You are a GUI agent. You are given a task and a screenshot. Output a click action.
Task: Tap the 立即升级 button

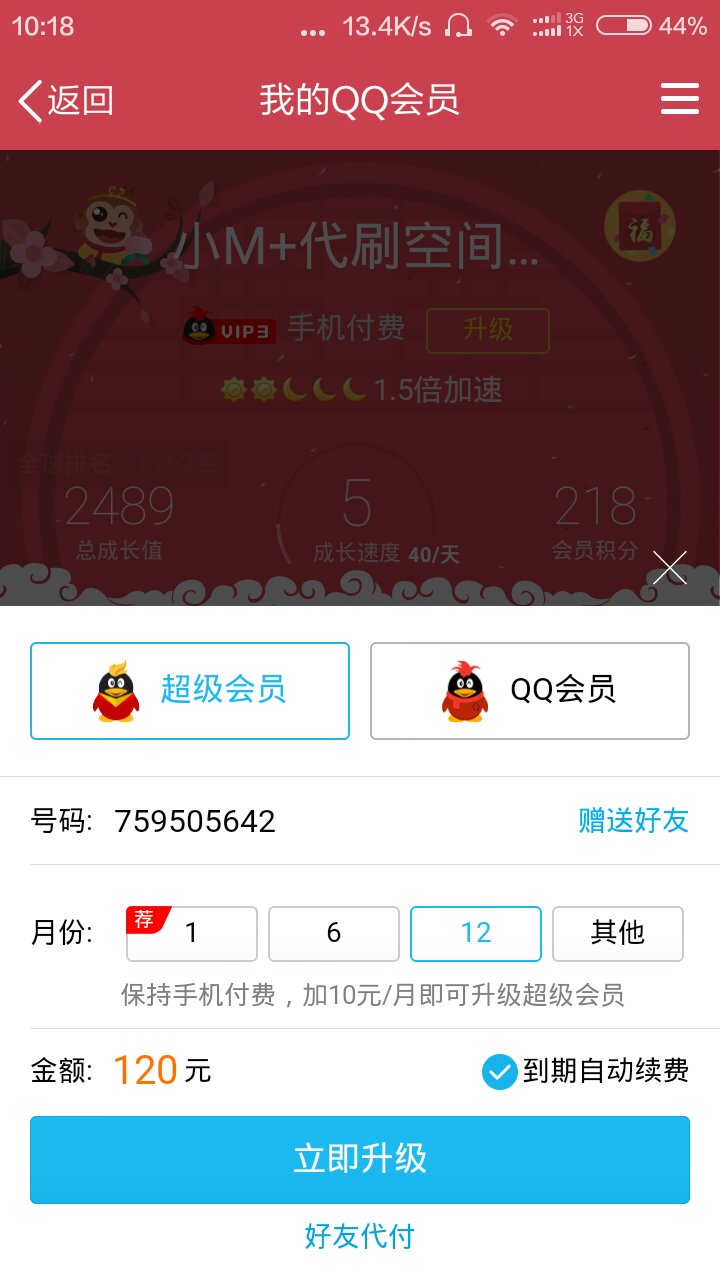(360, 1159)
